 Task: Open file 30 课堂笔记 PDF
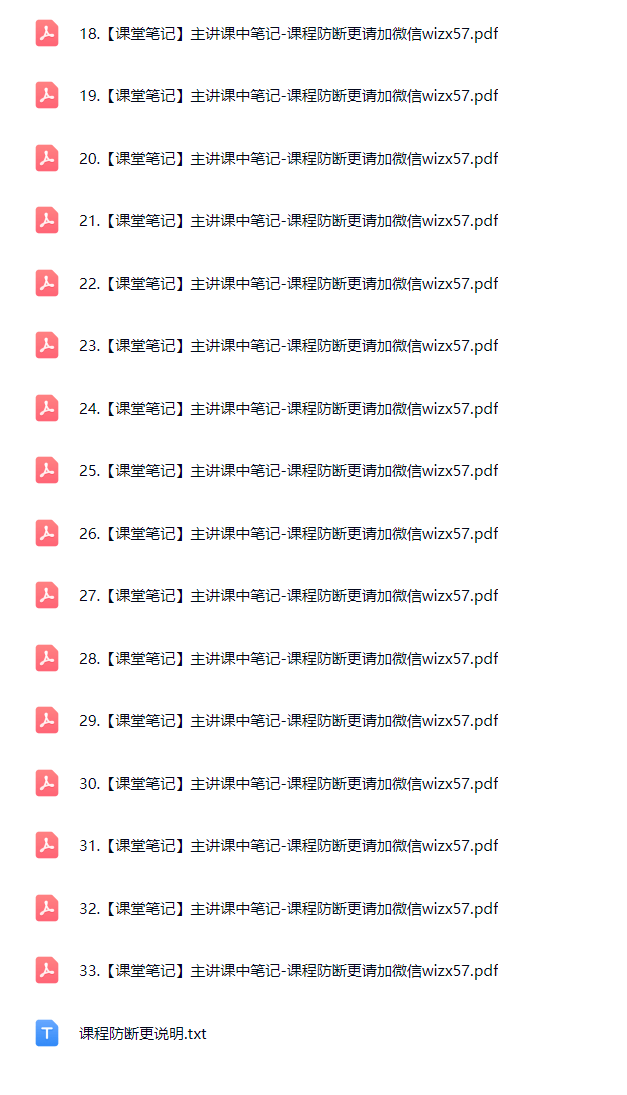tap(288, 784)
